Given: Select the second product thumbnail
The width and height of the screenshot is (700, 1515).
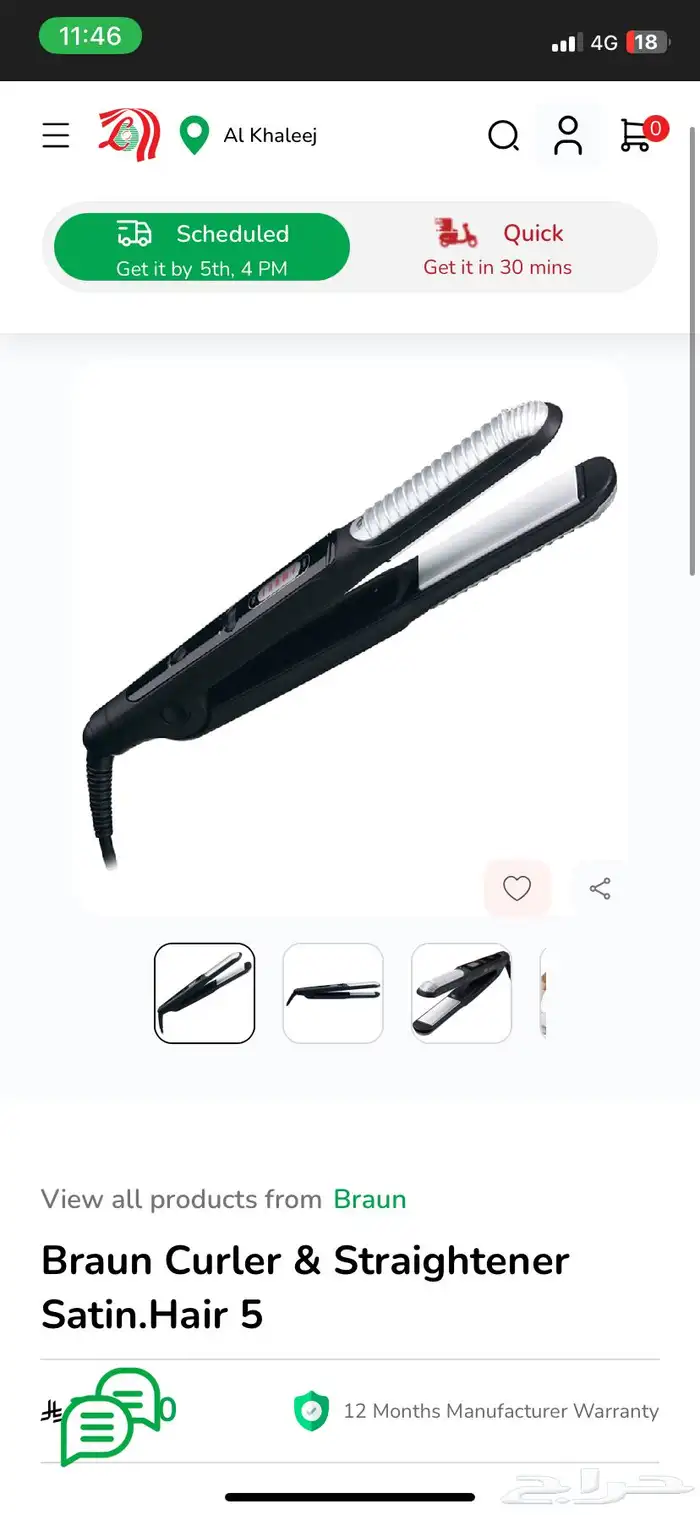Looking at the screenshot, I should [x=333, y=993].
